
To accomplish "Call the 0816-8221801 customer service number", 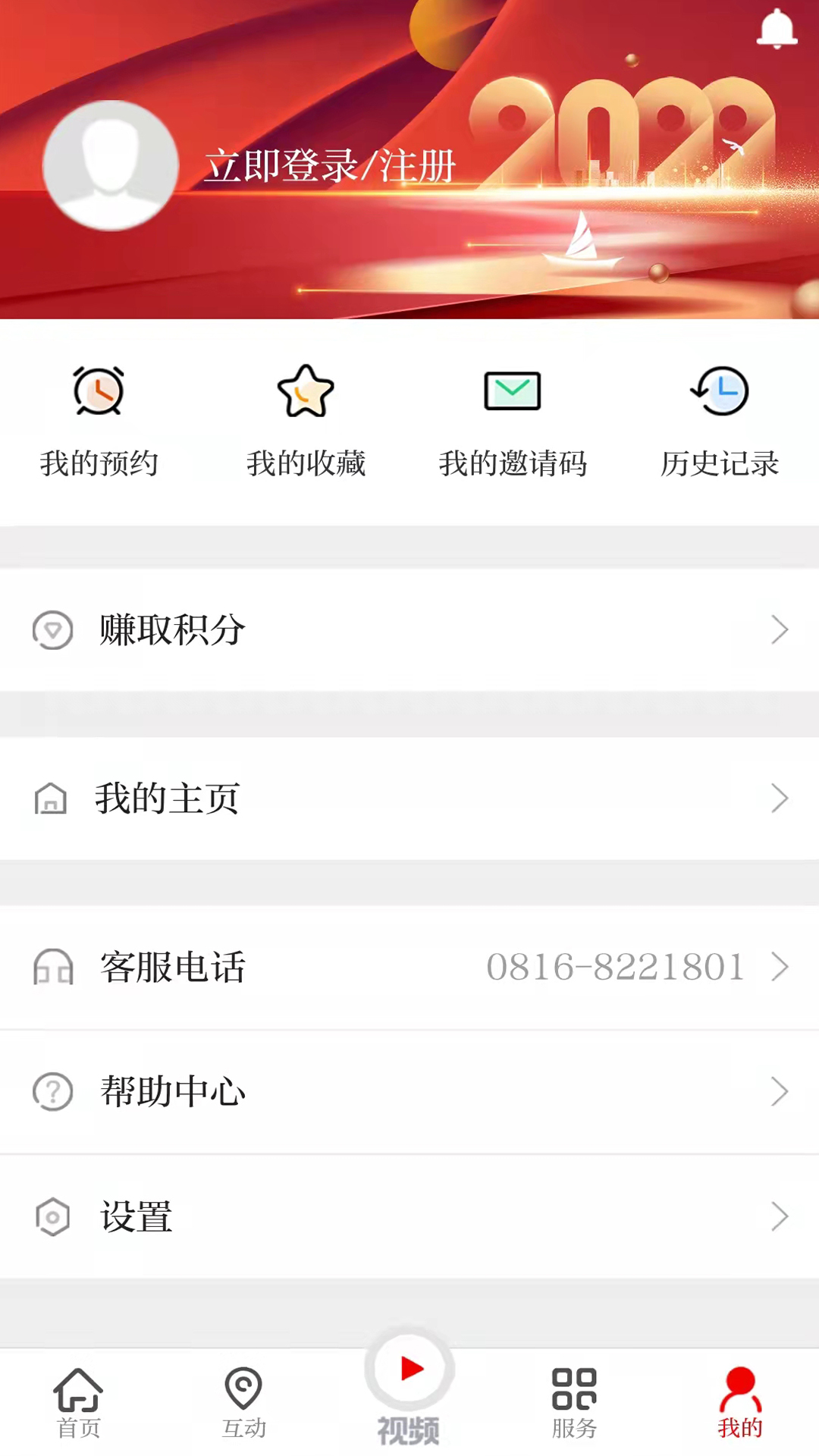I will [x=616, y=965].
